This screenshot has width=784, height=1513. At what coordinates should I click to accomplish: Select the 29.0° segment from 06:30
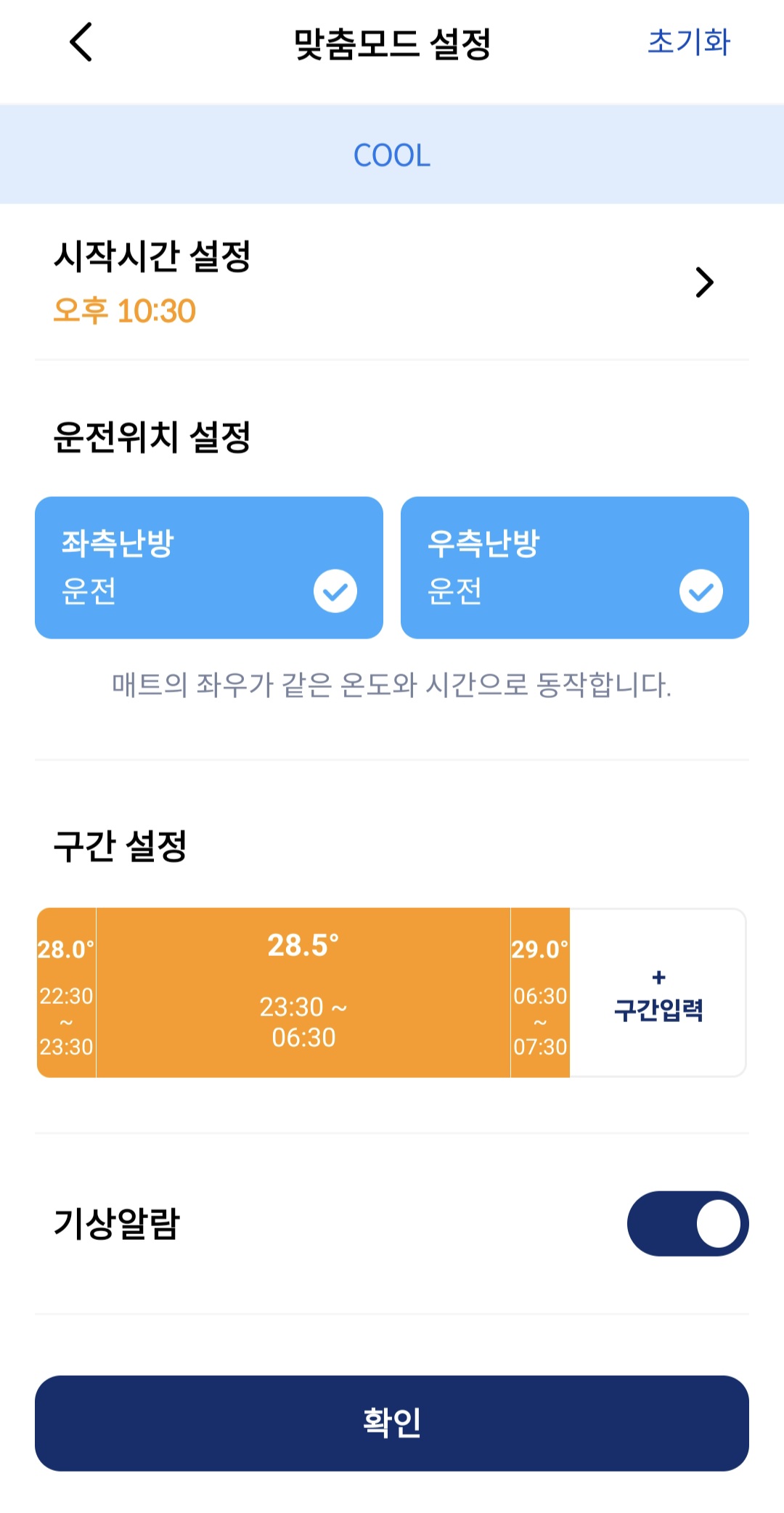point(540,993)
